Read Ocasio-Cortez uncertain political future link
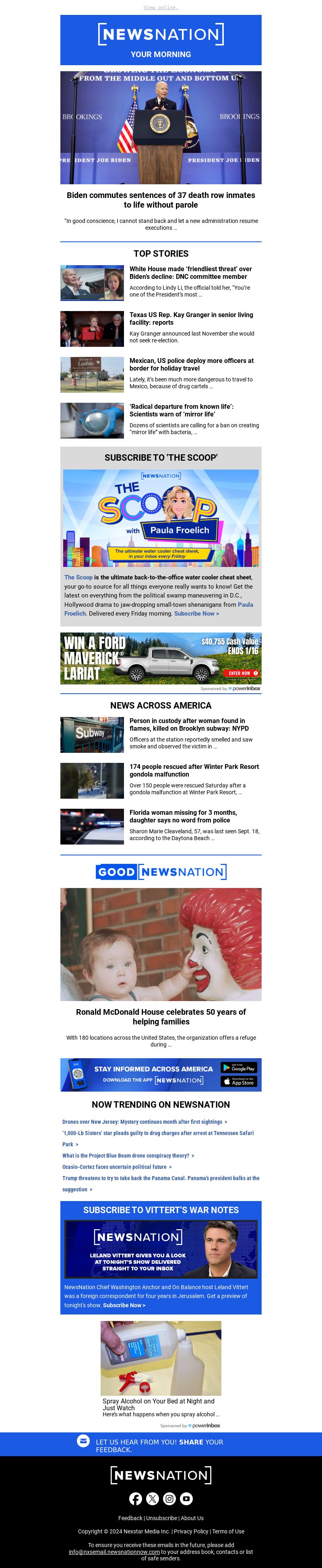The image size is (322, 1568). [x=116, y=1167]
